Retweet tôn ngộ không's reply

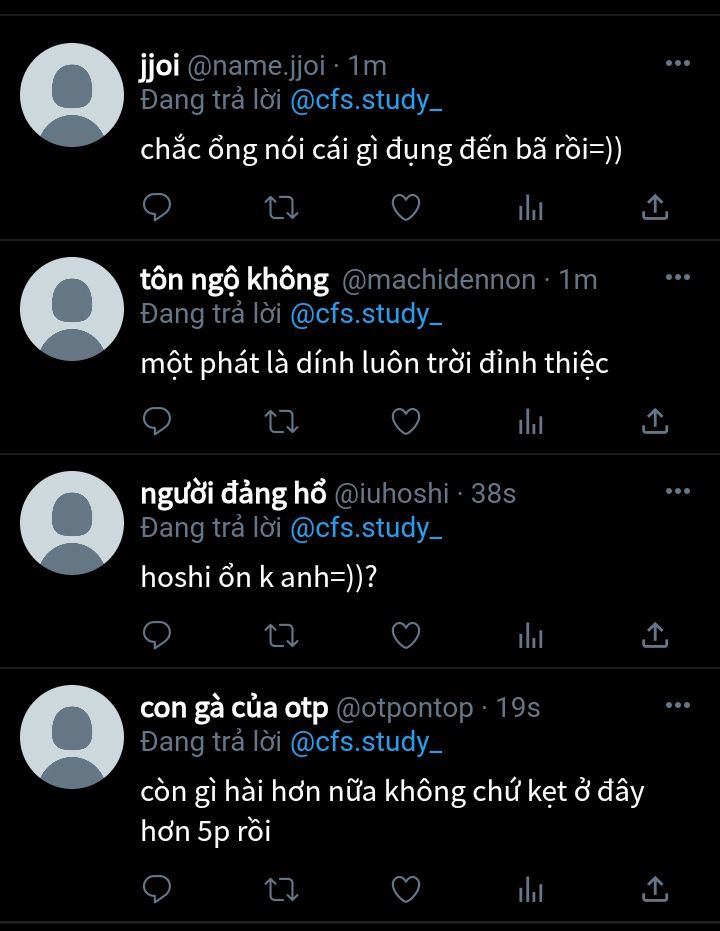point(281,422)
